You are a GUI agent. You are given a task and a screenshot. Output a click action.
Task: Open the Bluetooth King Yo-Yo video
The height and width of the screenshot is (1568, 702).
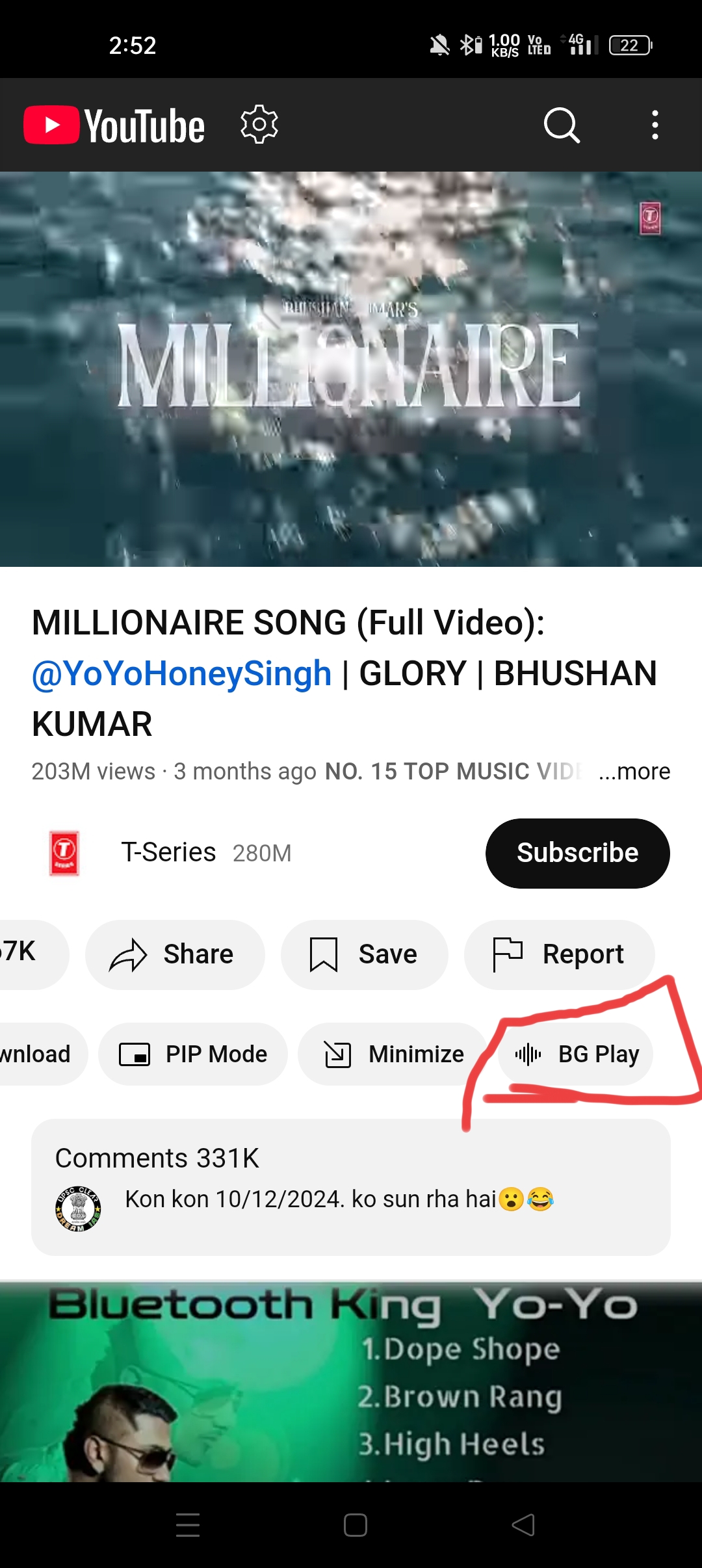(x=351, y=1381)
